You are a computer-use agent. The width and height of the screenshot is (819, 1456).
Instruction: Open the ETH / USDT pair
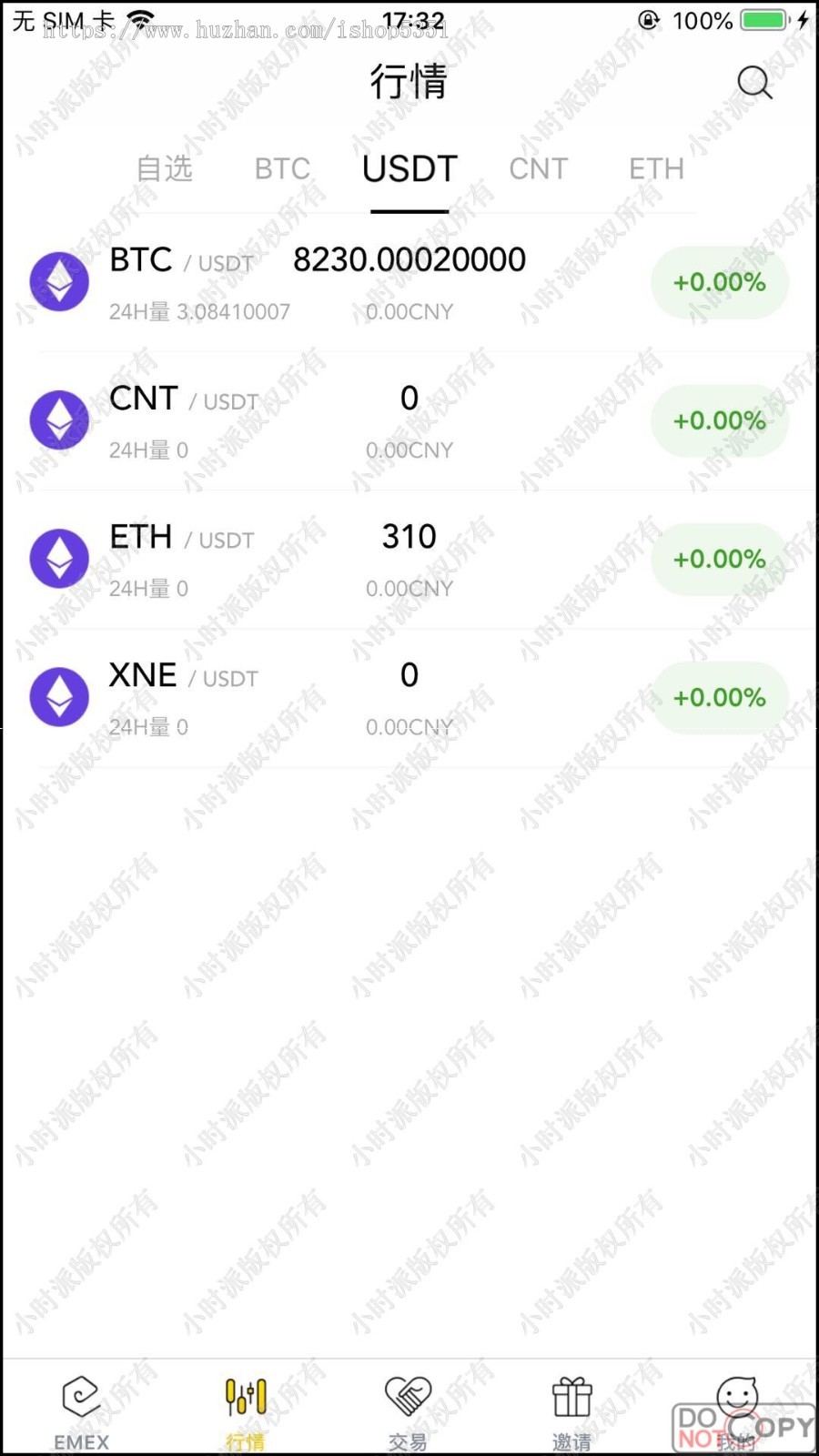pyautogui.click(x=409, y=559)
